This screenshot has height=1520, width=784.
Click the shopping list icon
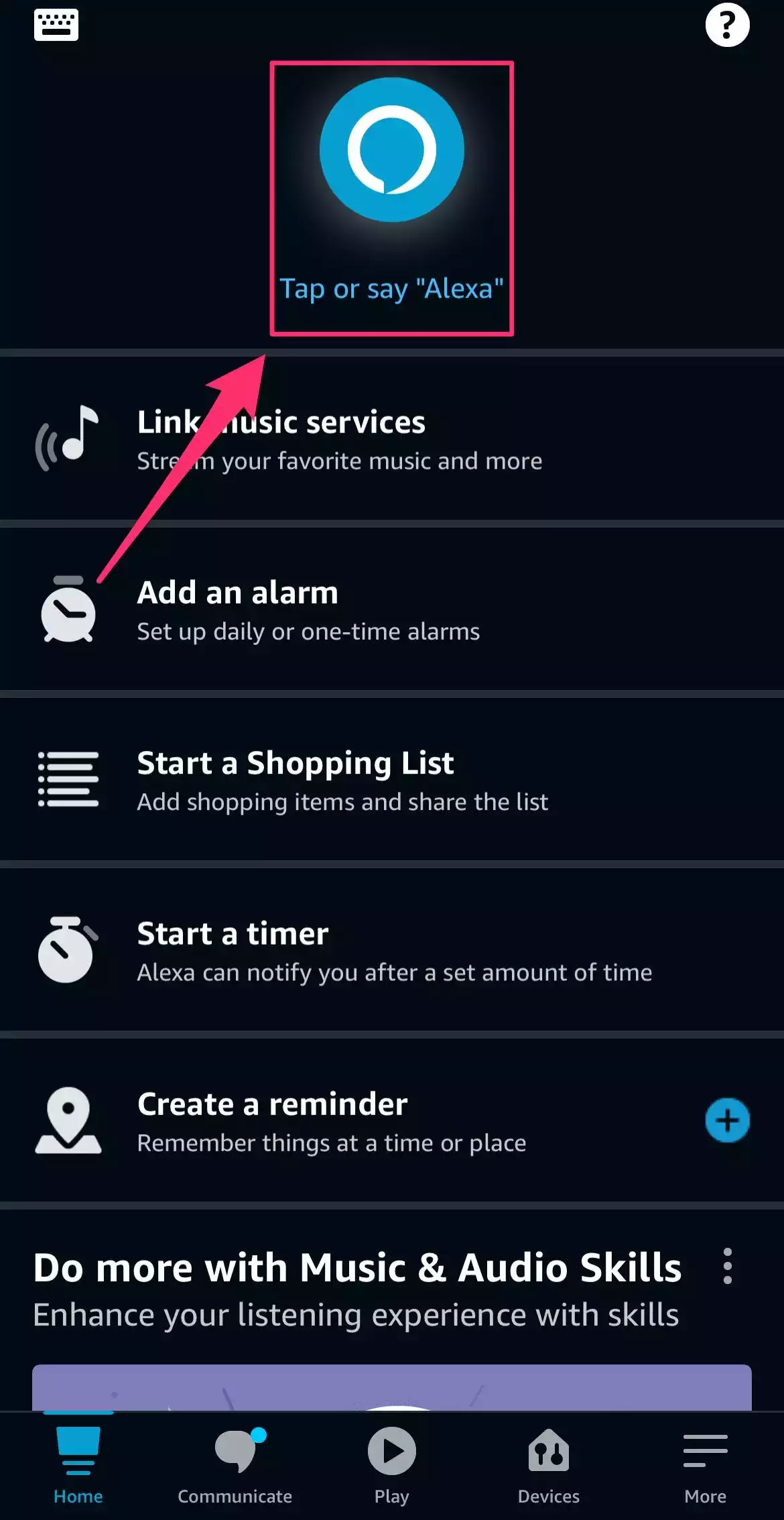pos(68,779)
